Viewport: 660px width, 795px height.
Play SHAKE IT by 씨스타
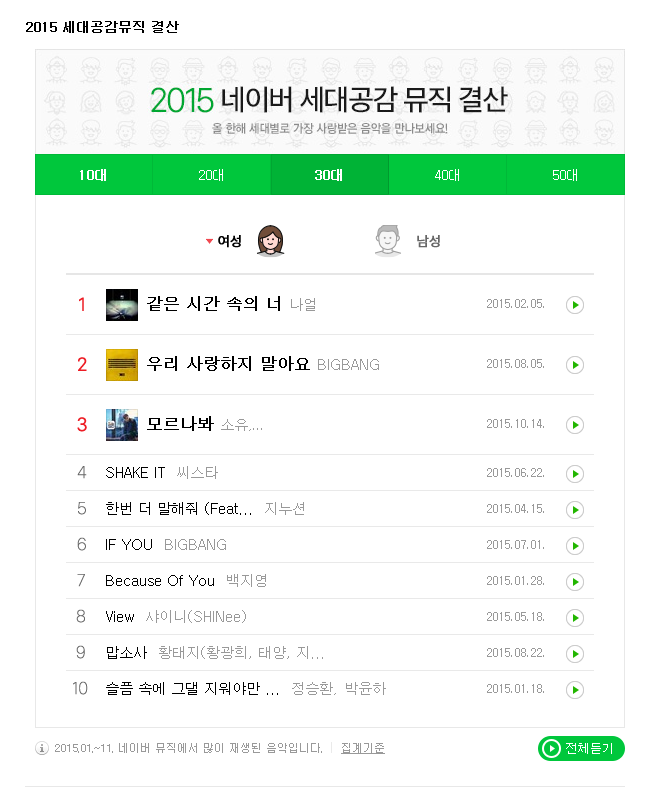click(574, 473)
